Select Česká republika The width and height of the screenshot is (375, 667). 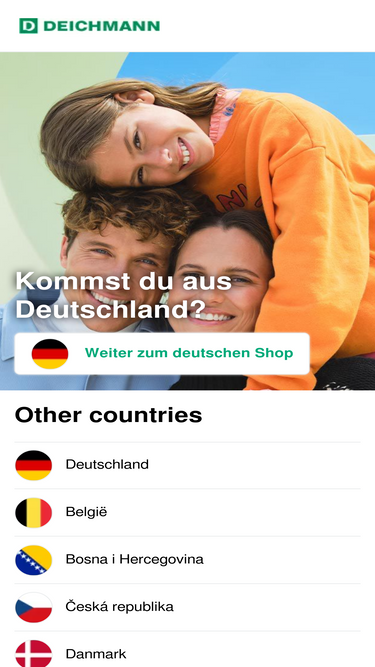[x=188, y=607]
